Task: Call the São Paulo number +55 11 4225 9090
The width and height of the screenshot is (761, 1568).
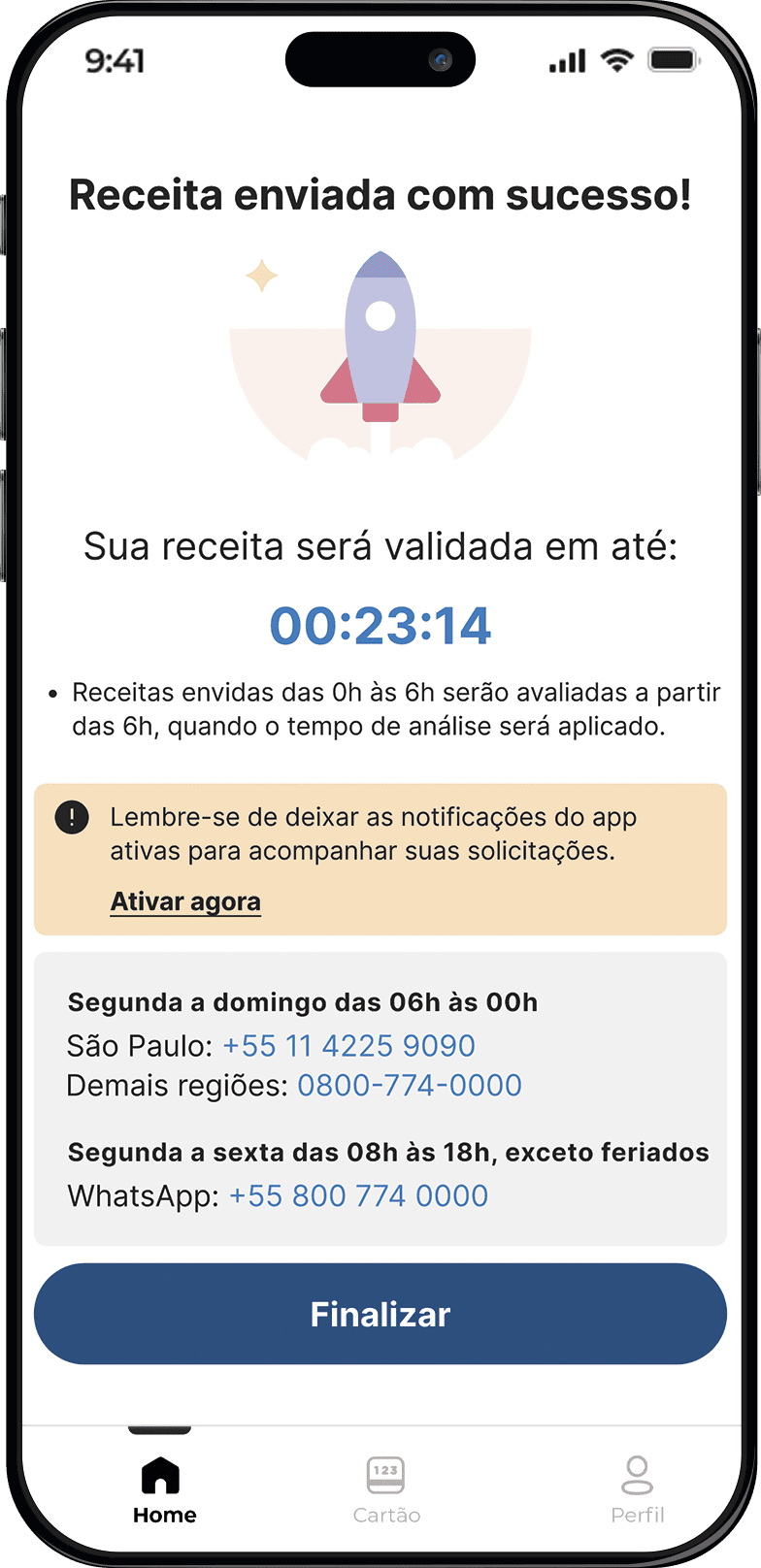Action: point(348,1046)
